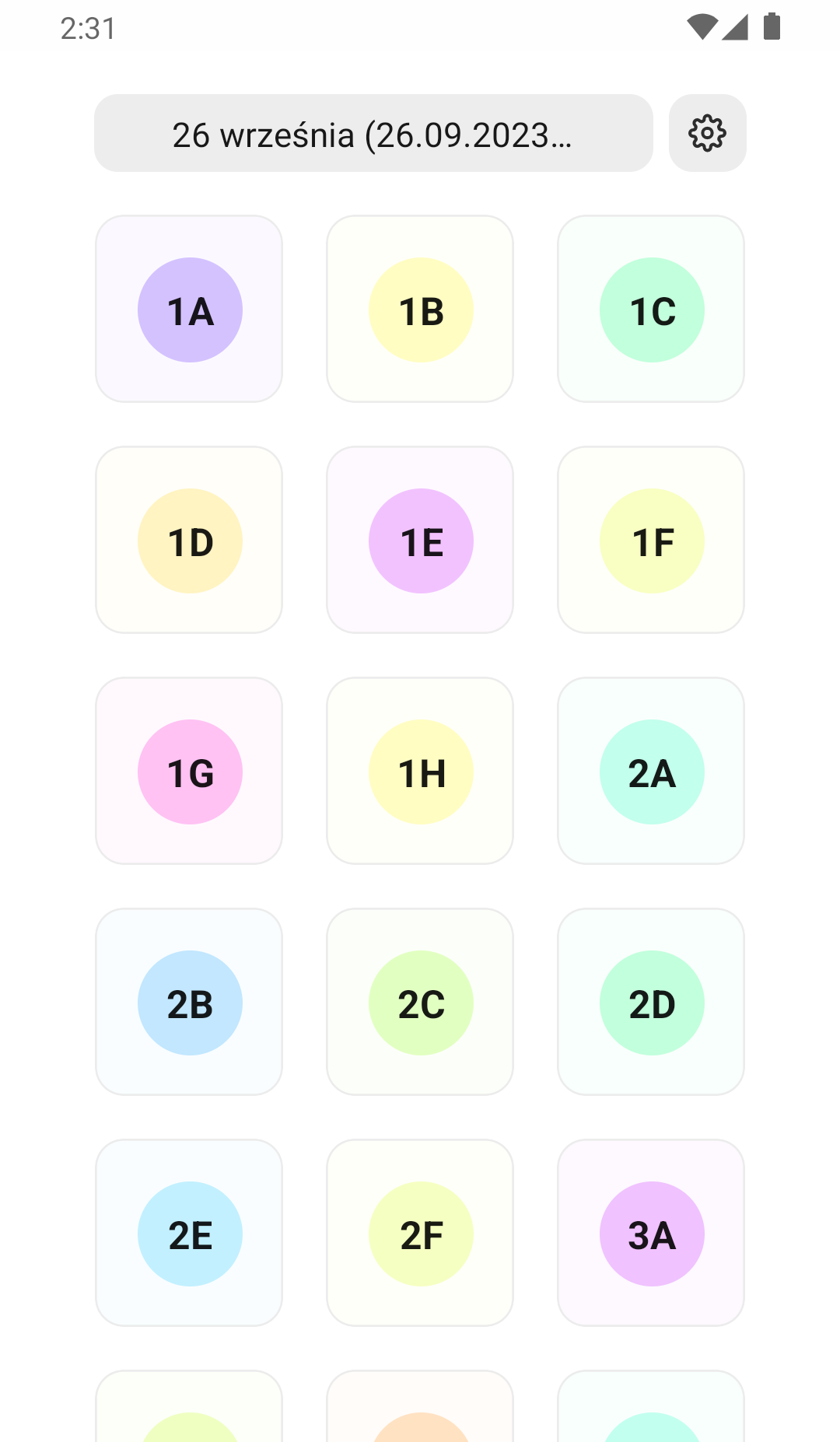The height and width of the screenshot is (1442, 840).
Task: Select class 2B
Action: pos(189,1003)
